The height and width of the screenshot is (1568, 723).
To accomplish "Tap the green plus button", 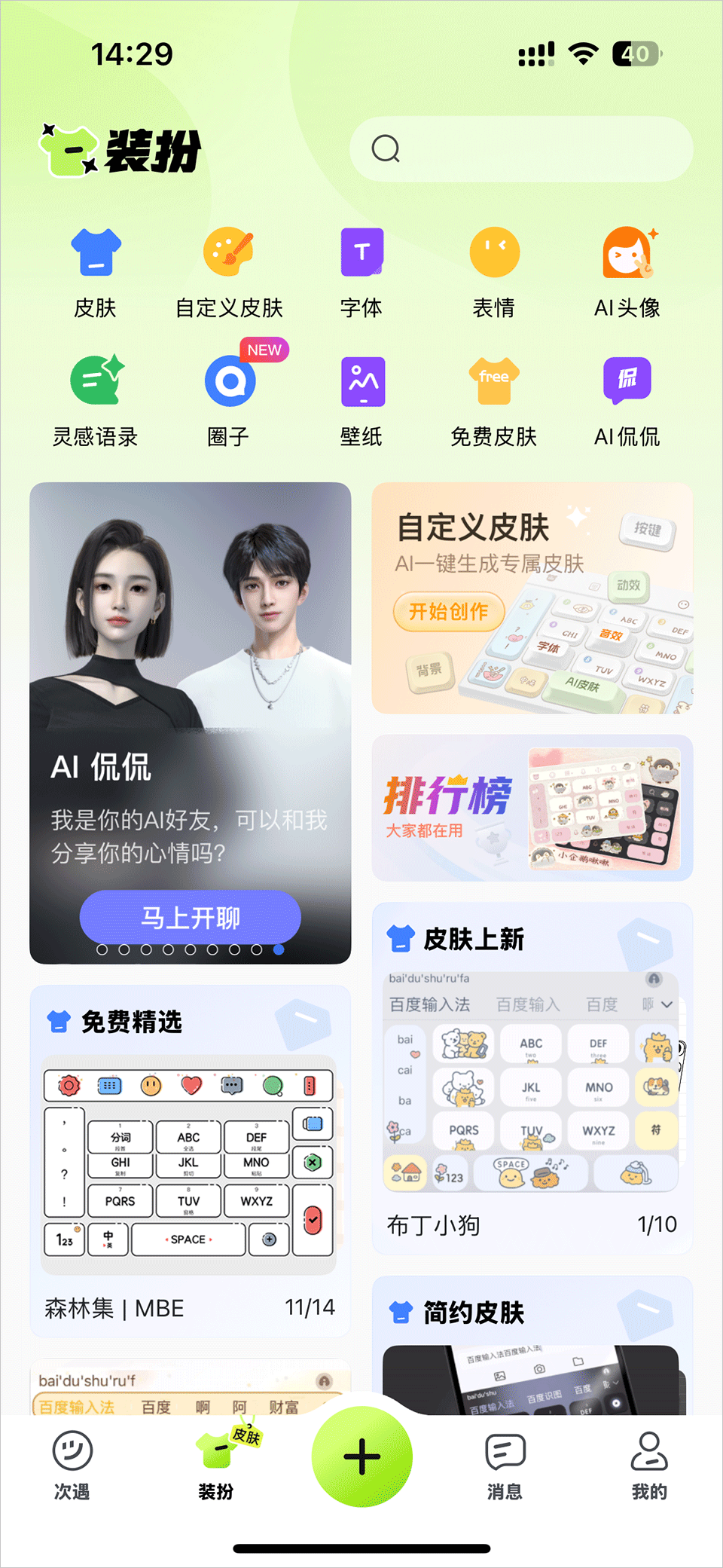I will pos(362,1456).
